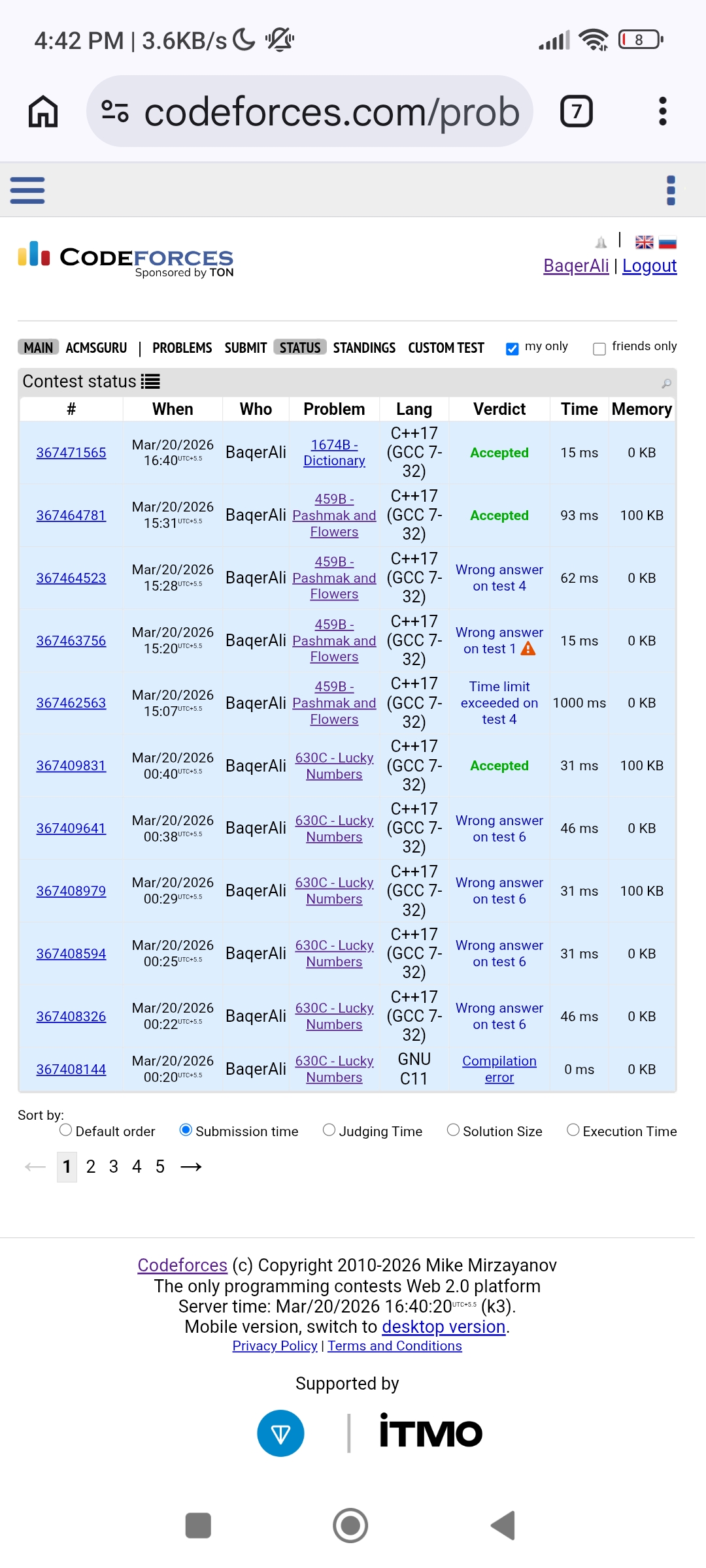The image size is (706, 1568).
Task: Open the BaqerAli profile link
Action: (x=576, y=266)
